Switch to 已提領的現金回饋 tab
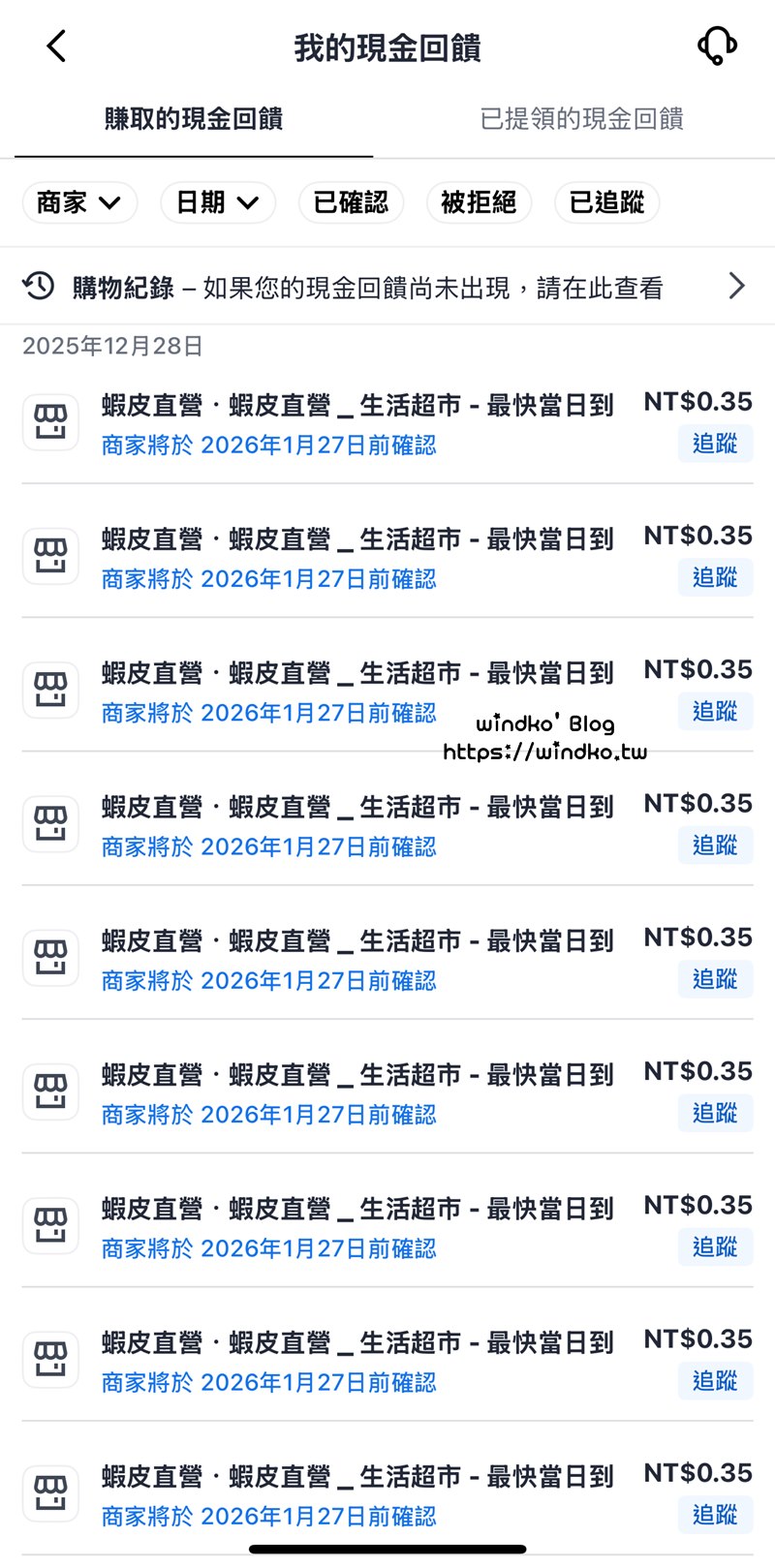This screenshot has height=1568, width=775. click(x=581, y=119)
